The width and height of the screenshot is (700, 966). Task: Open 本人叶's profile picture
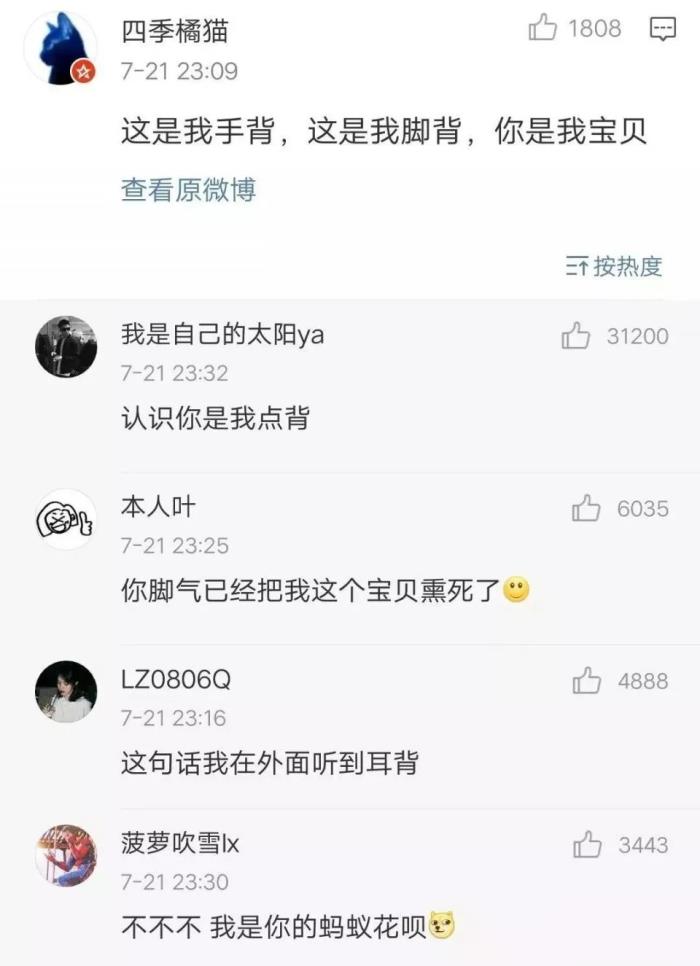[66, 519]
